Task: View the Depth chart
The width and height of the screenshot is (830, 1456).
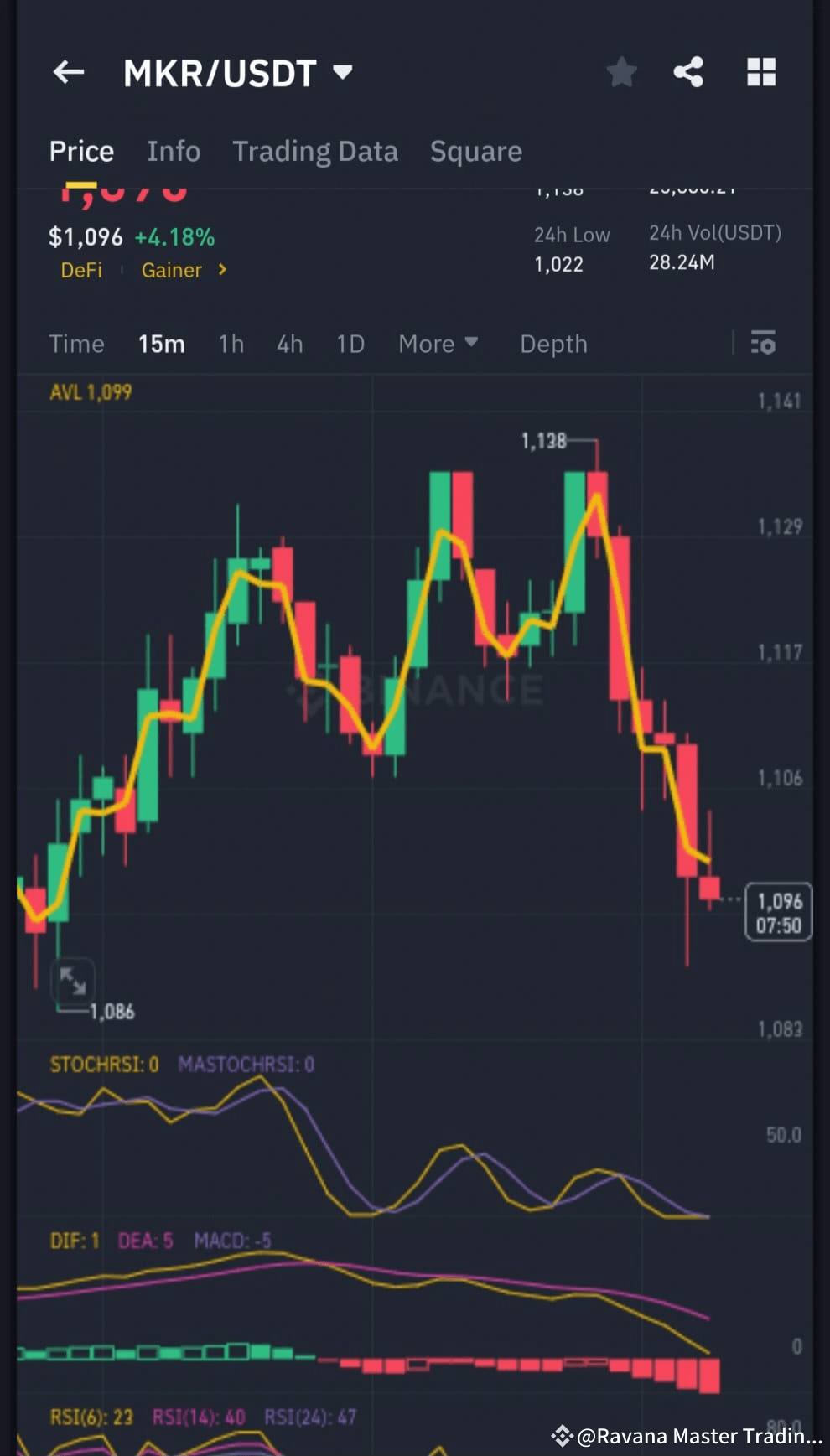Action: (552, 344)
